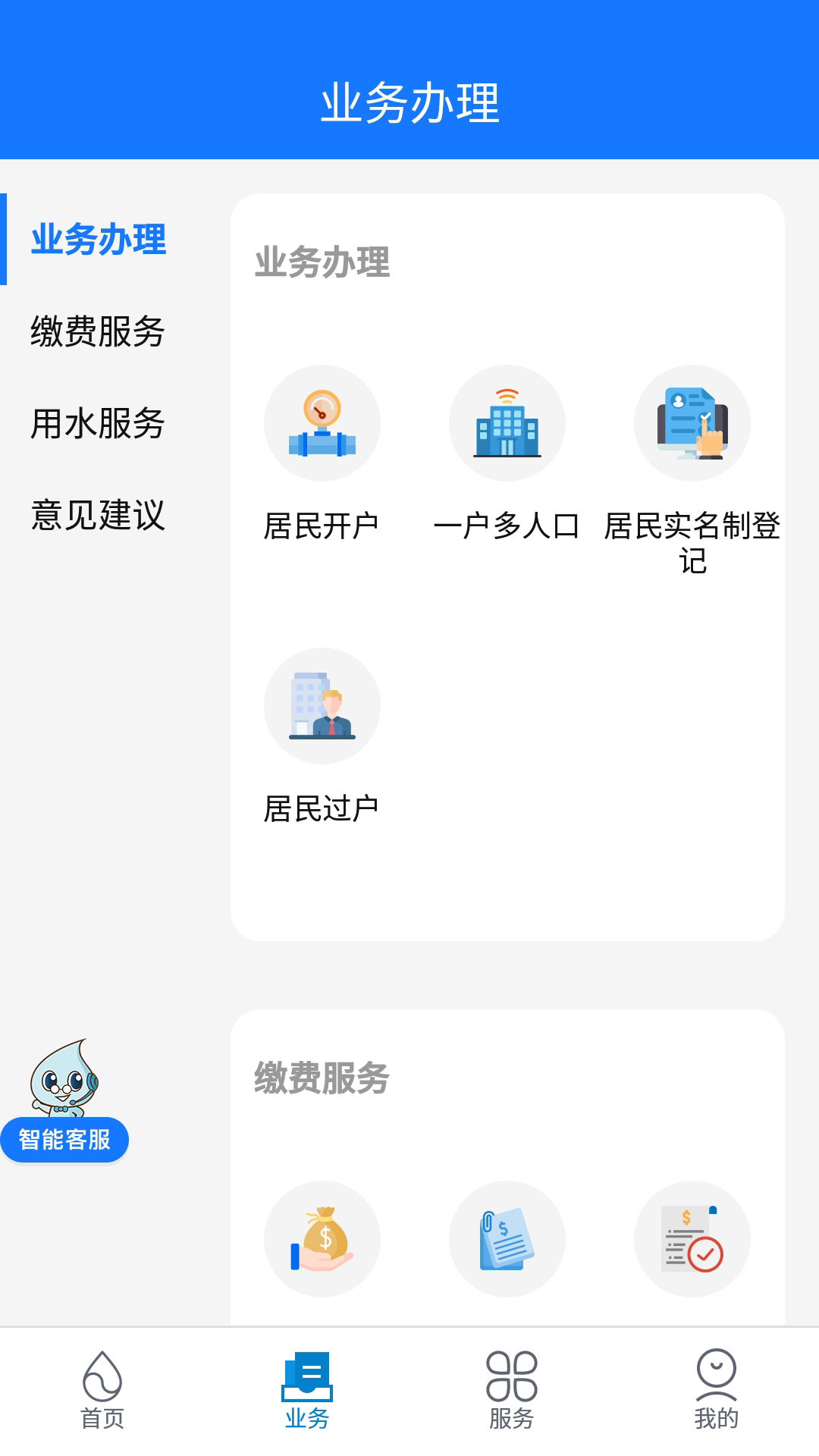This screenshot has height=1456, width=819.
Task: Switch to 缴费服务 category
Action: click(x=99, y=331)
